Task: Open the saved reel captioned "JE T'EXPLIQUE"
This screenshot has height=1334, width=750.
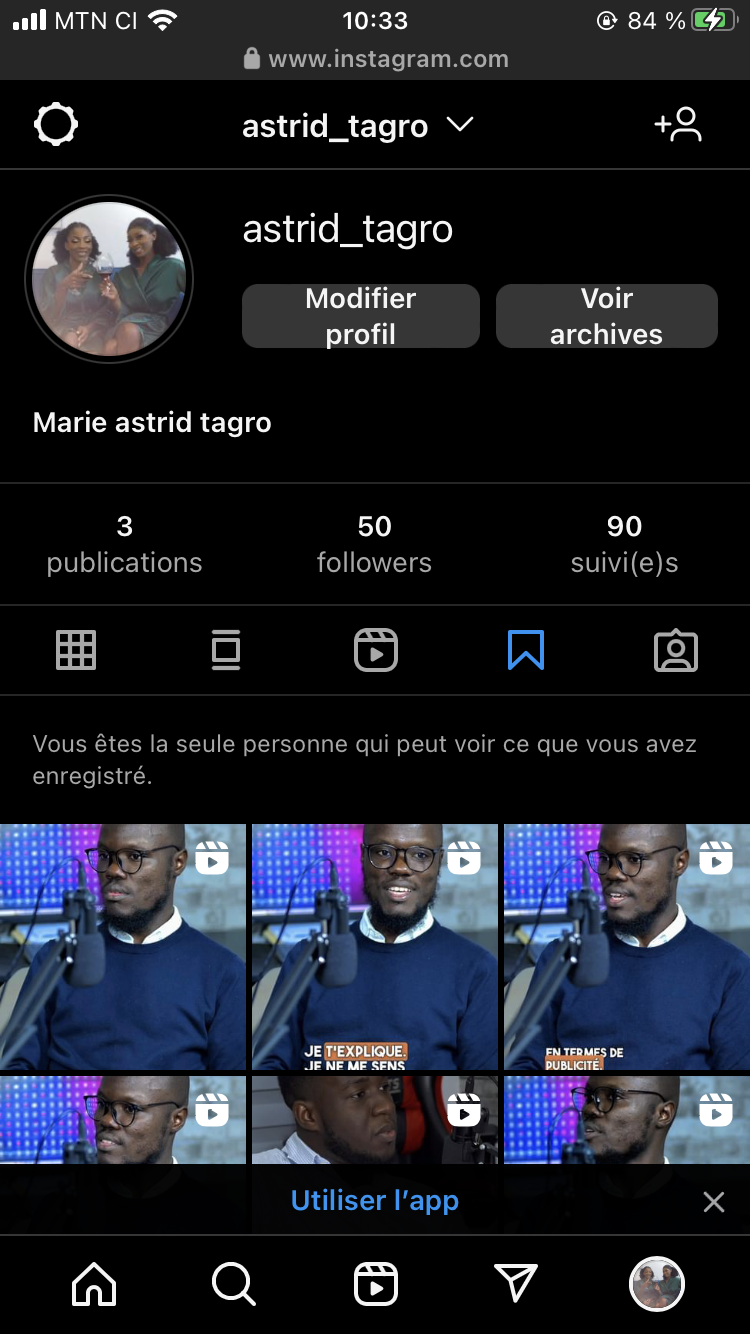Action: coord(374,946)
